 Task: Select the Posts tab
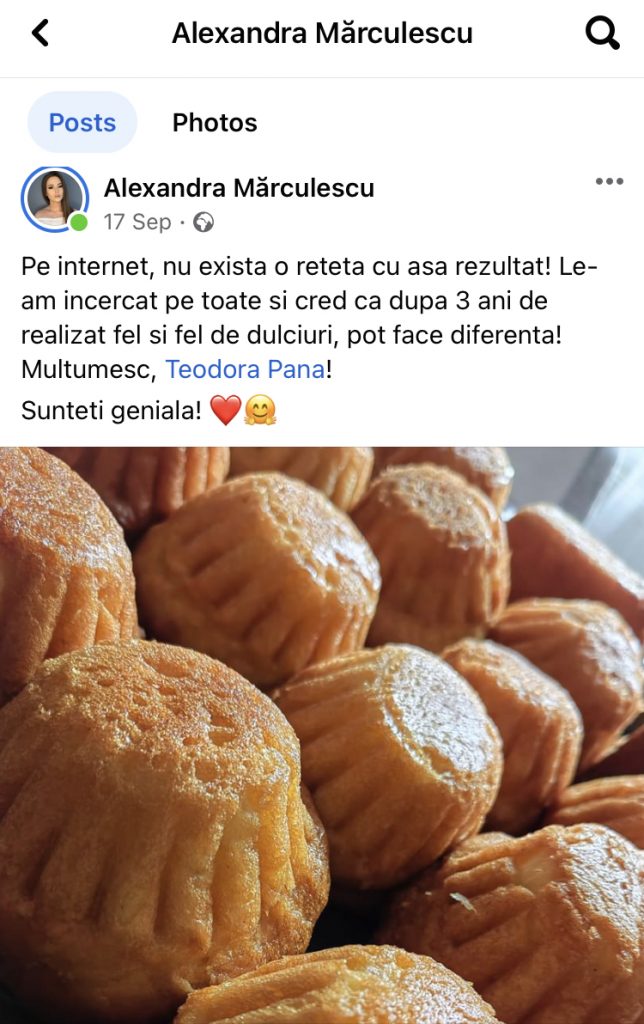coord(82,123)
